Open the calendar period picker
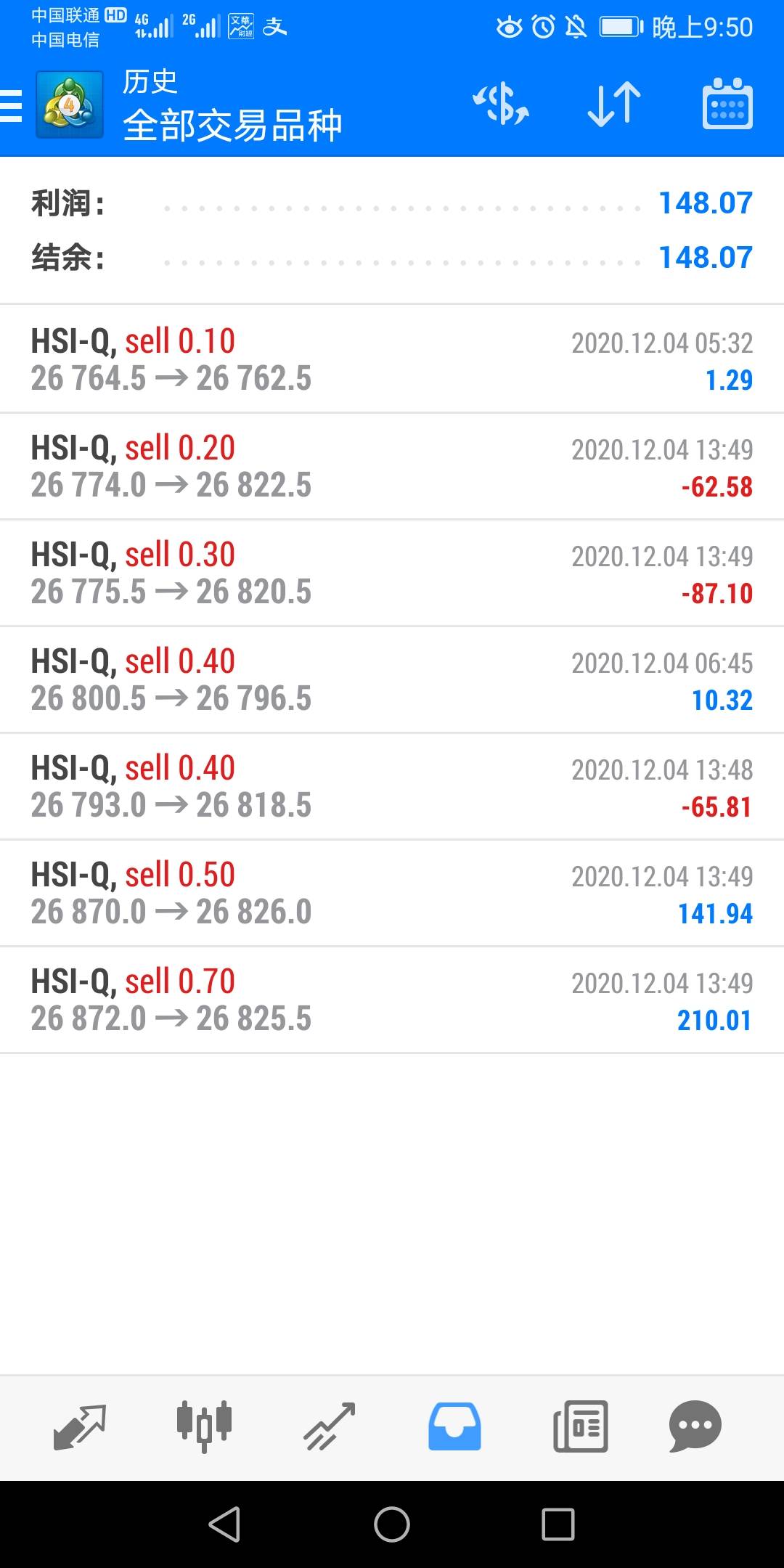The width and height of the screenshot is (784, 1568). click(727, 105)
